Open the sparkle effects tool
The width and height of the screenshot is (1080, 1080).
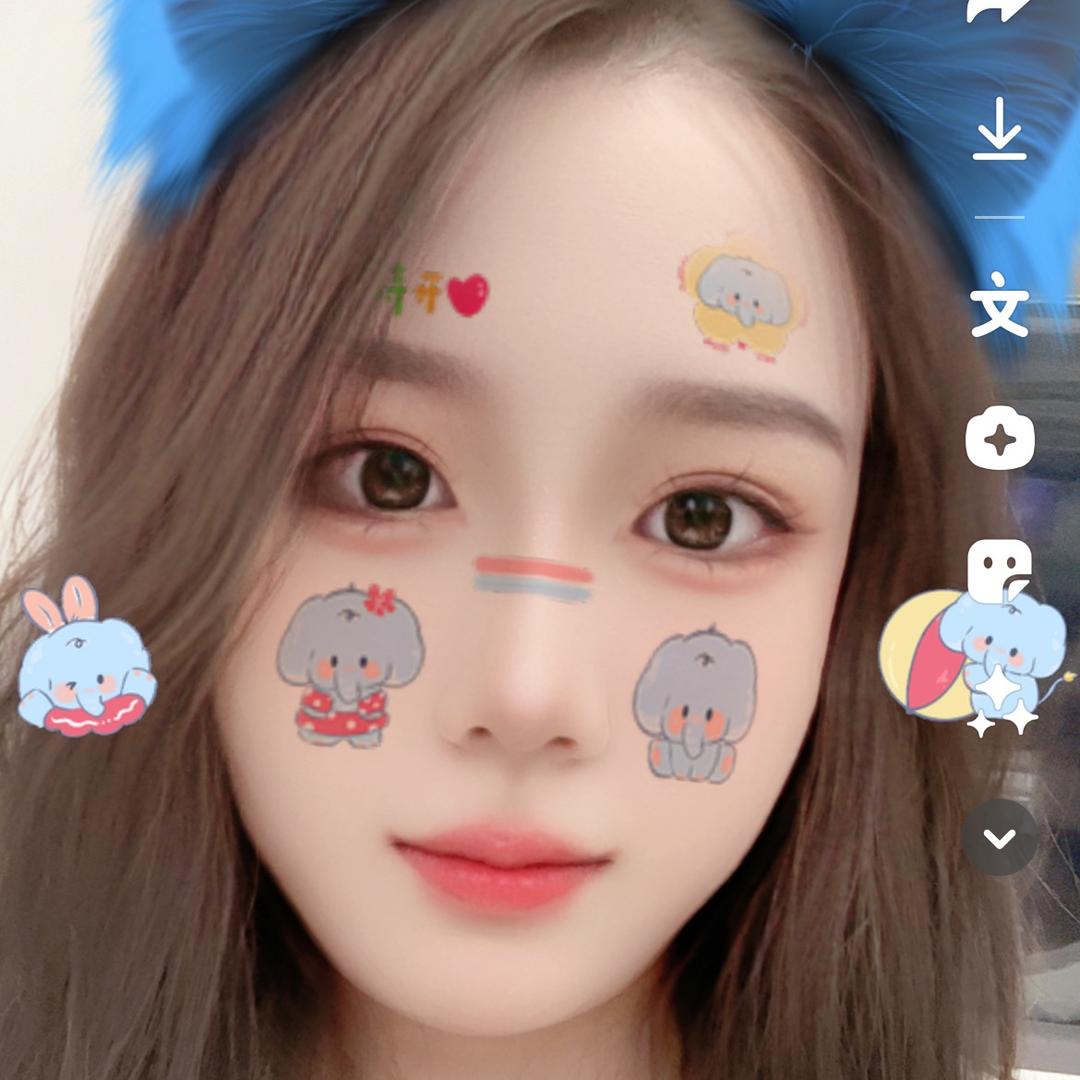click(x=999, y=438)
